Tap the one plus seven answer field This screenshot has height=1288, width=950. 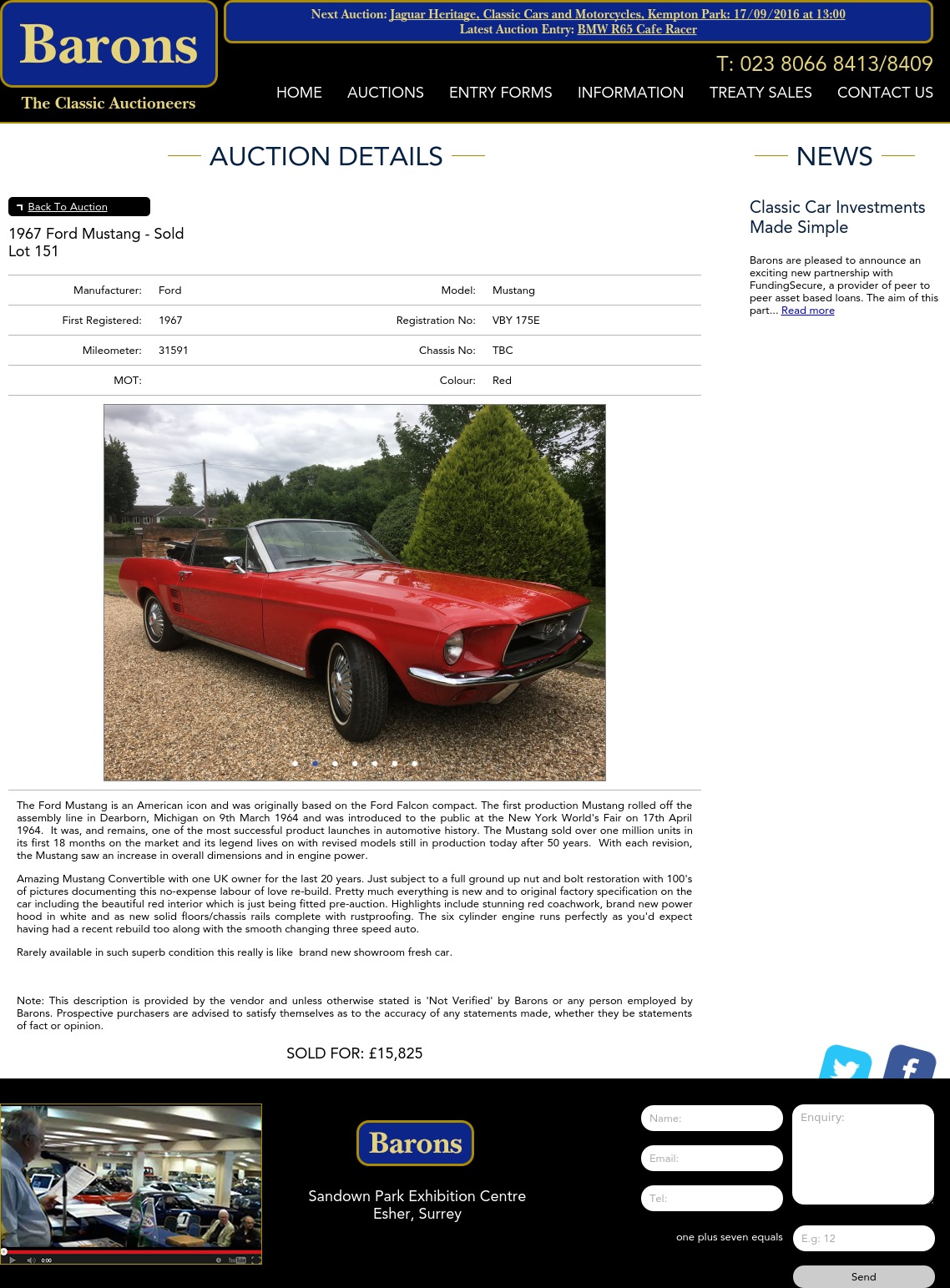coord(862,1239)
